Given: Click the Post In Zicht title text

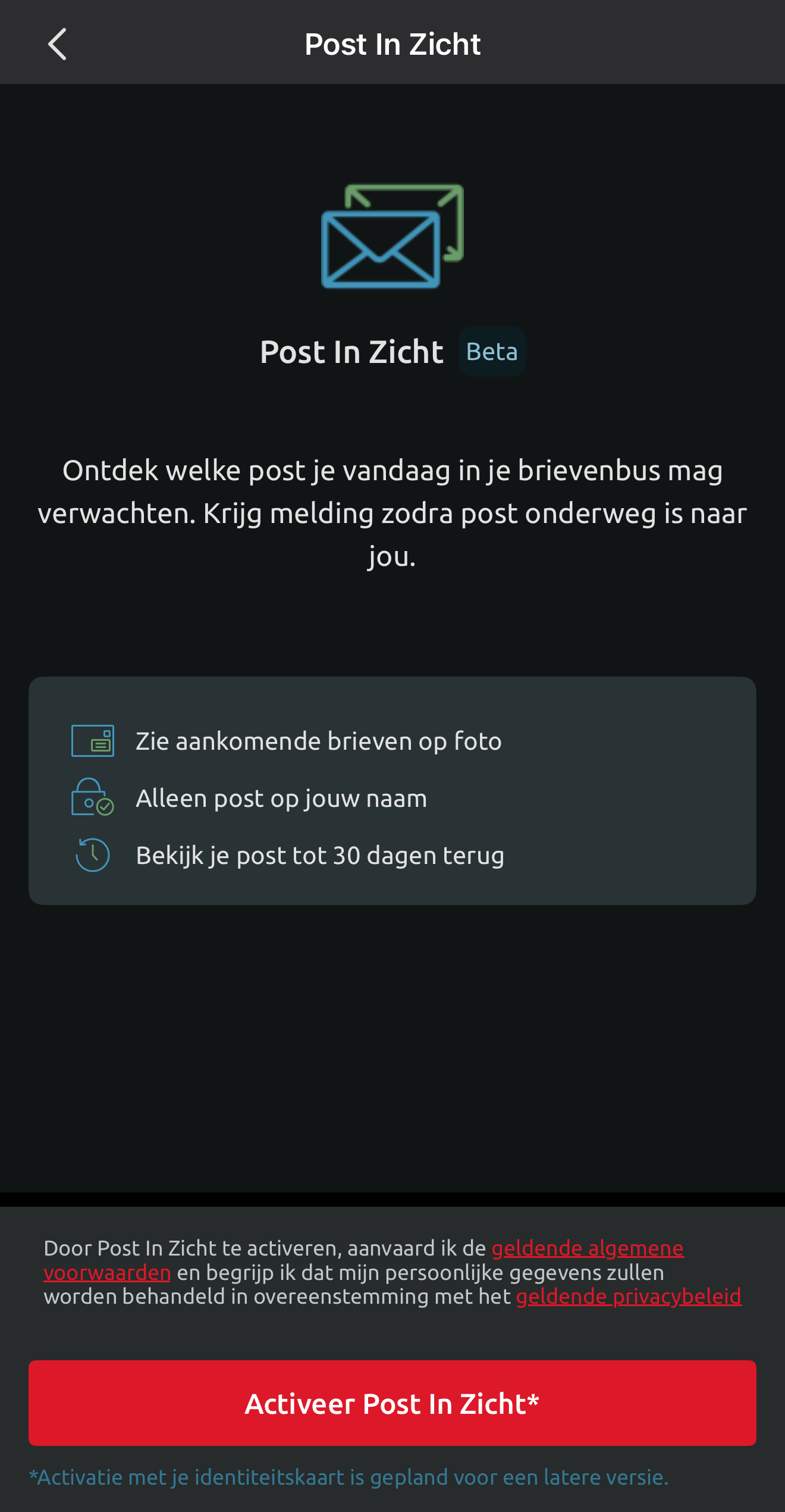Looking at the screenshot, I should coord(352,351).
